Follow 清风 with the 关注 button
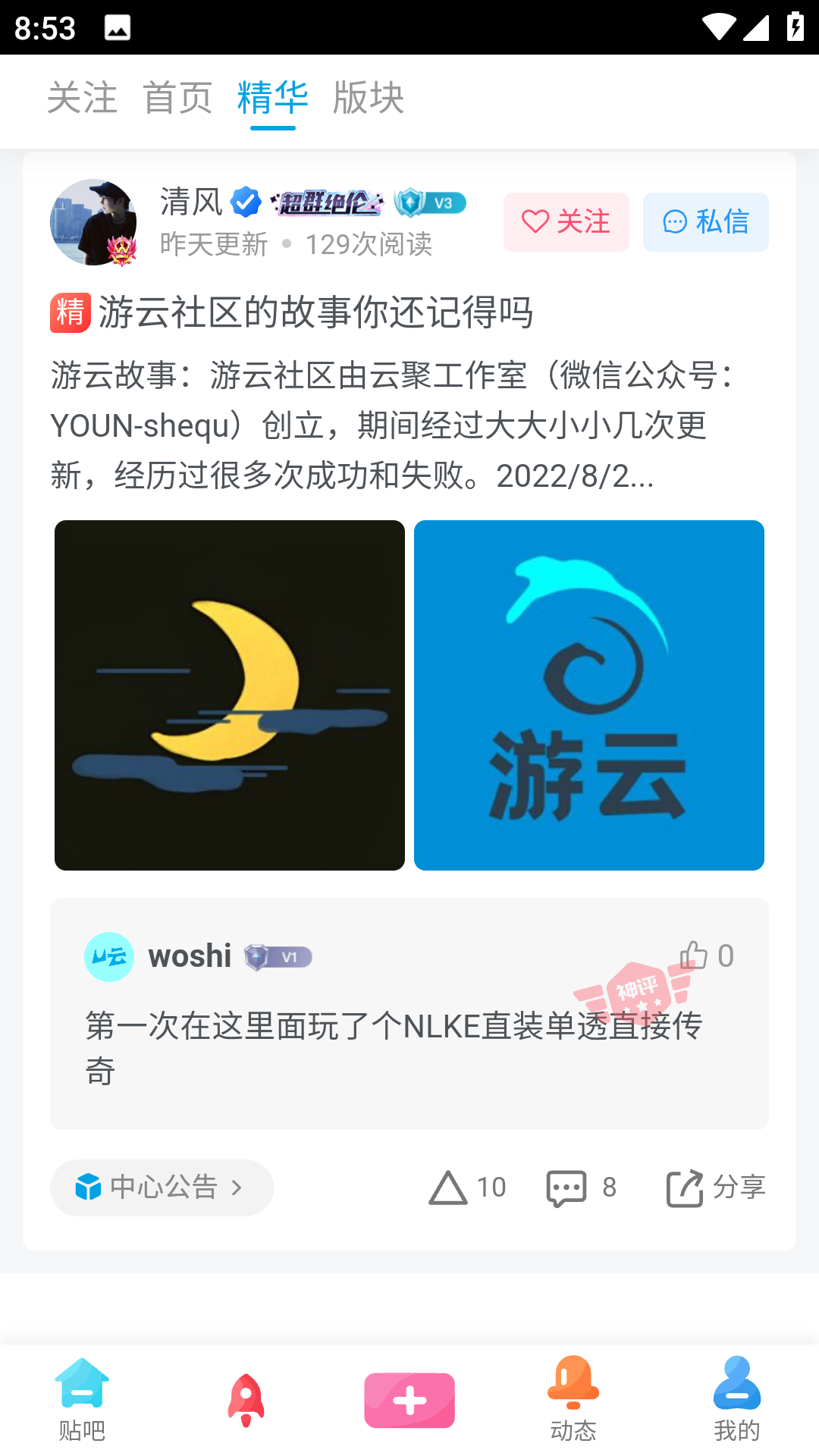Screen dimensions: 819x1456 [566, 222]
